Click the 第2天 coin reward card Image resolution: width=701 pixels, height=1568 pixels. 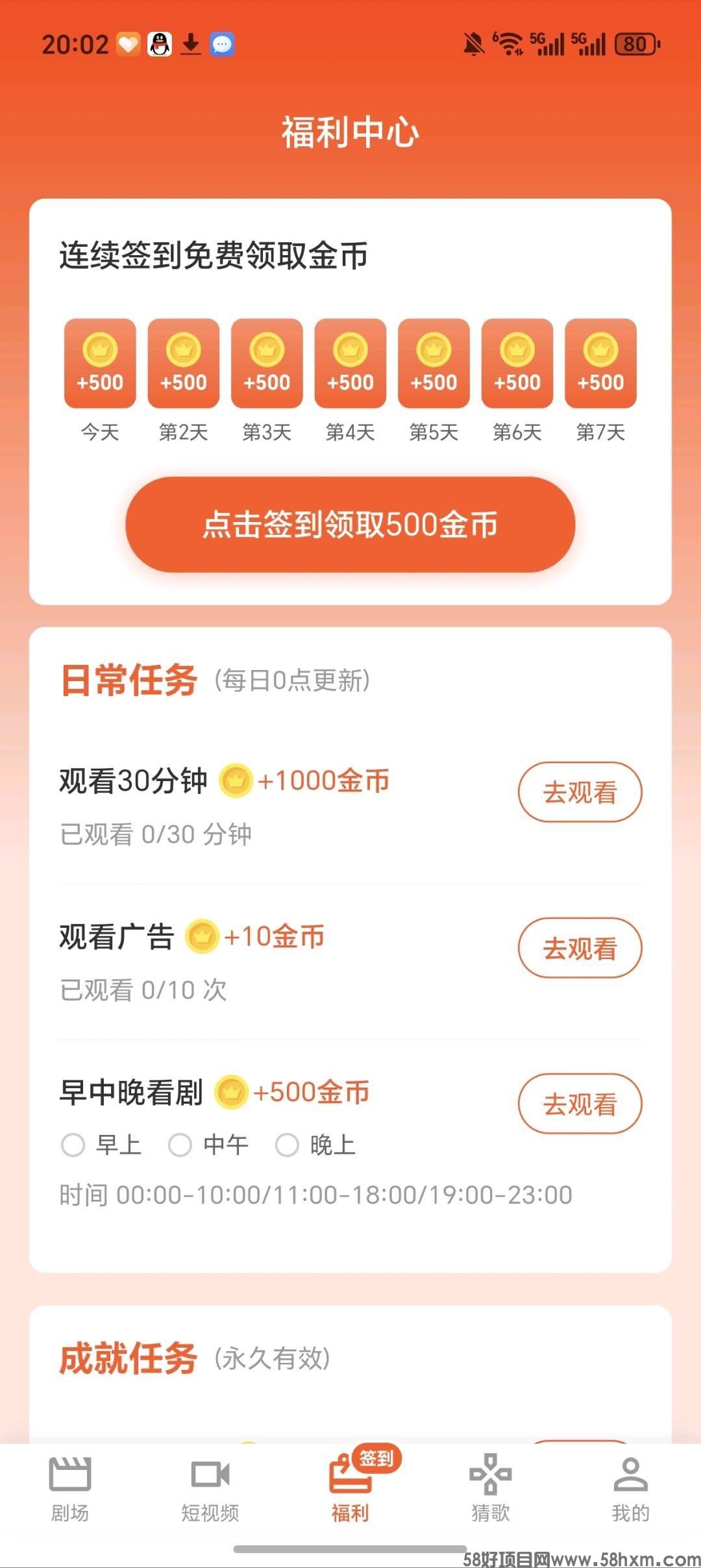(182, 364)
